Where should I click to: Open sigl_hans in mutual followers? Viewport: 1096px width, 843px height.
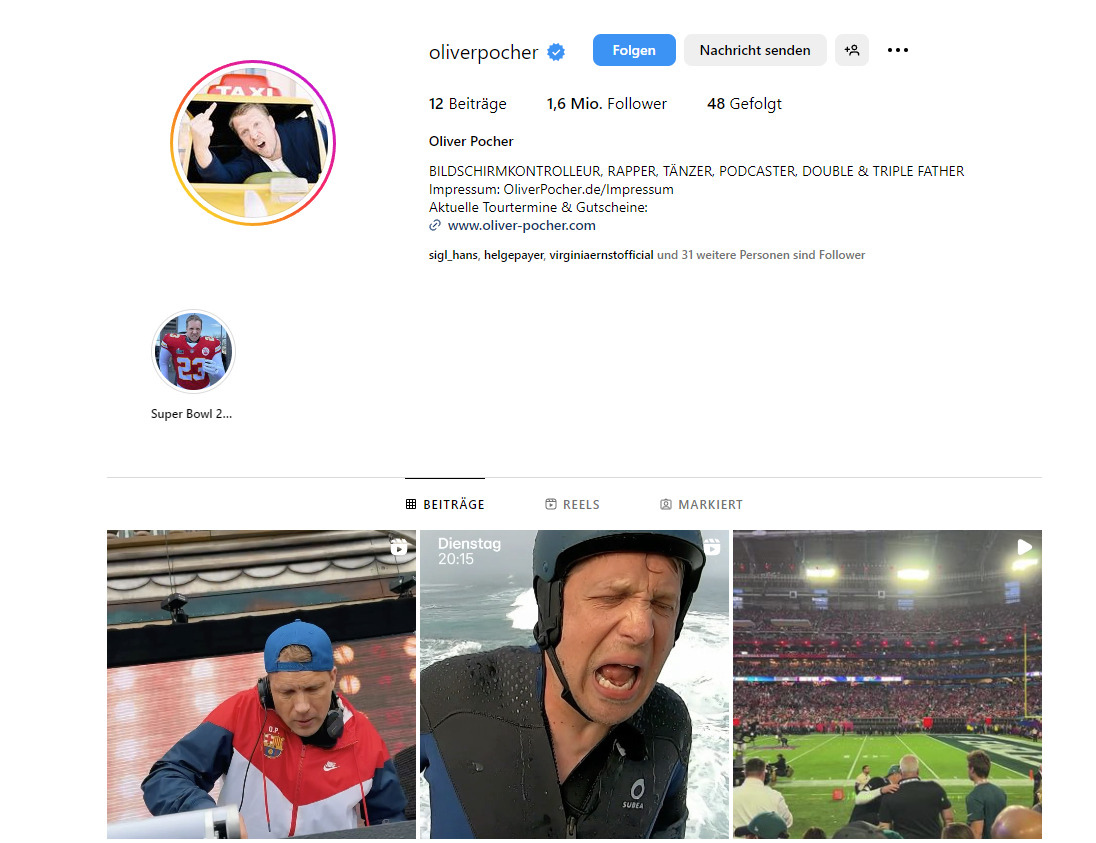[x=453, y=255]
